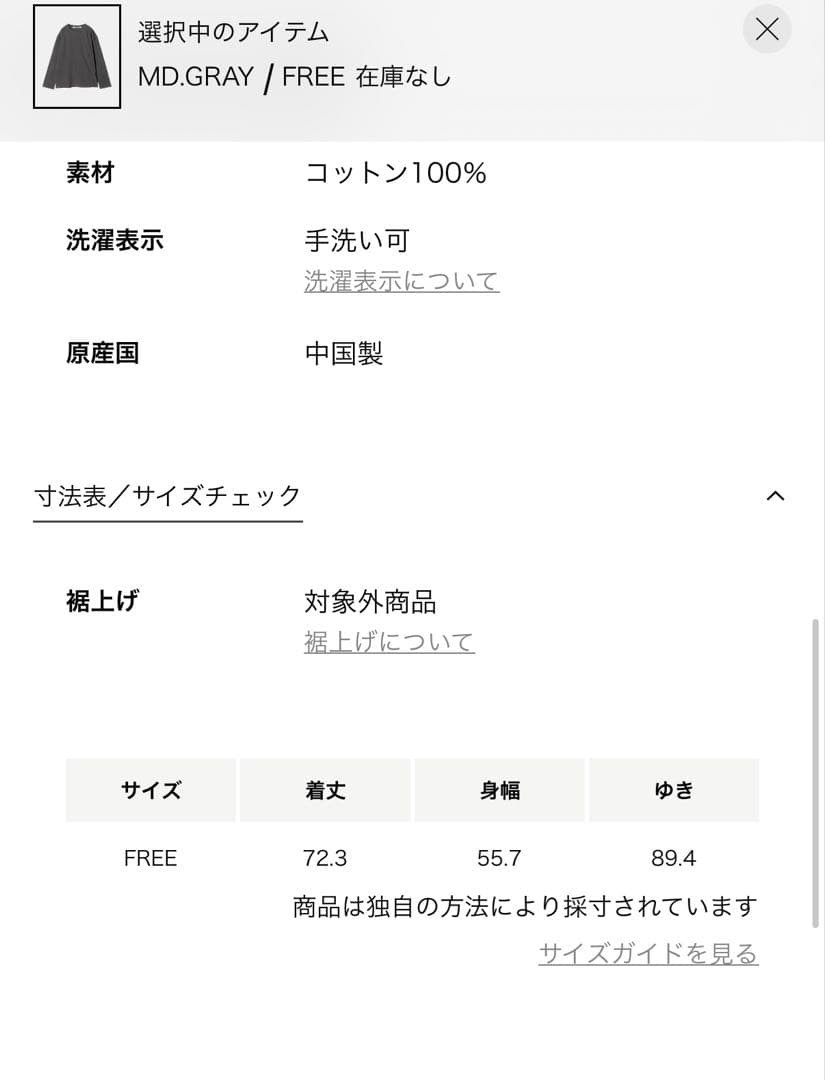Collapse the 寸法表／サイズチェック section

point(774,496)
